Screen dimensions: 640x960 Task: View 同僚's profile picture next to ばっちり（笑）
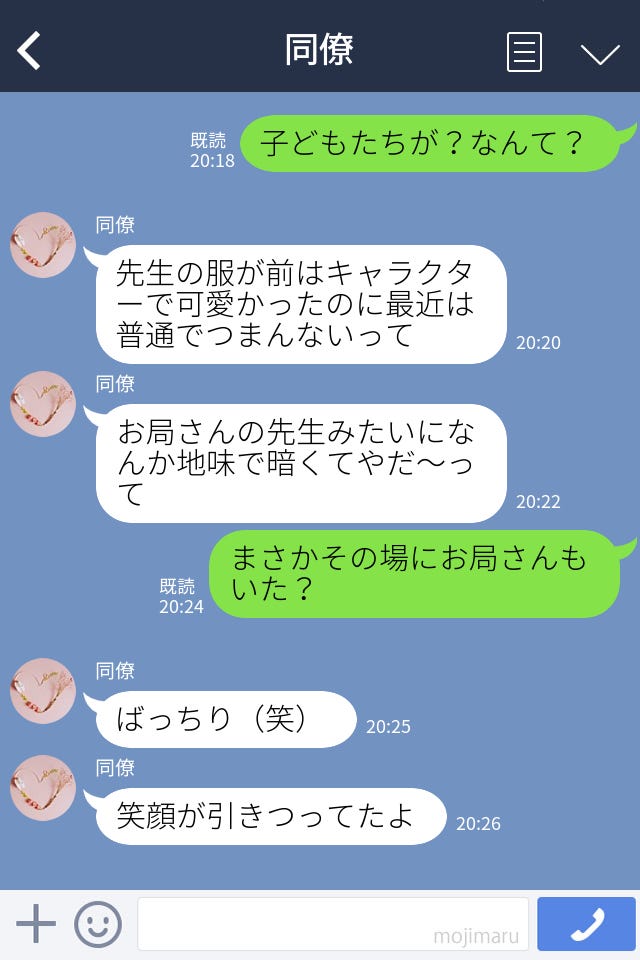click(x=43, y=691)
